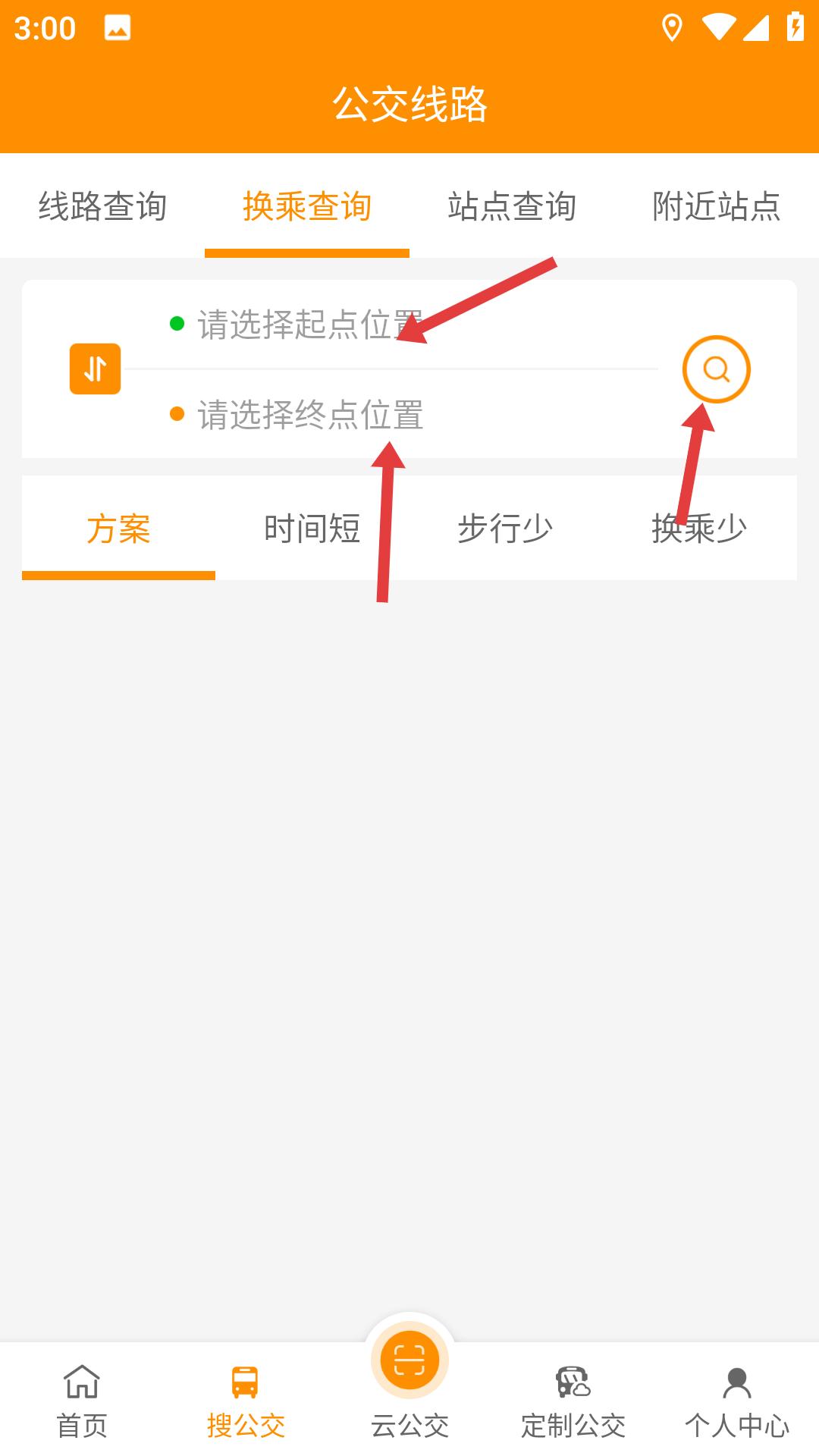
Task: Tap the battery indicator in the status bar
Action: point(793,27)
